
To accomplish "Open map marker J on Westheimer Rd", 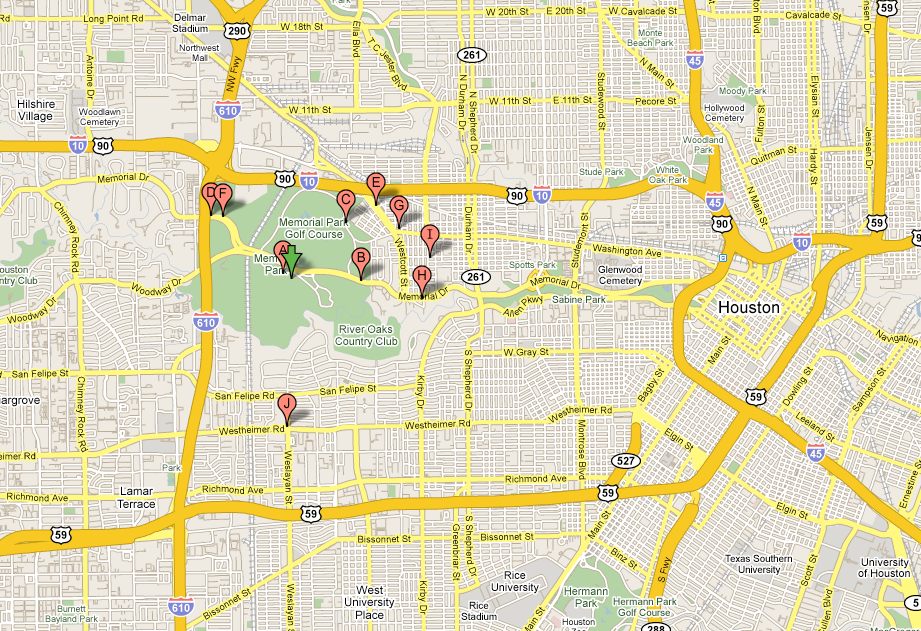I will [287, 405].
